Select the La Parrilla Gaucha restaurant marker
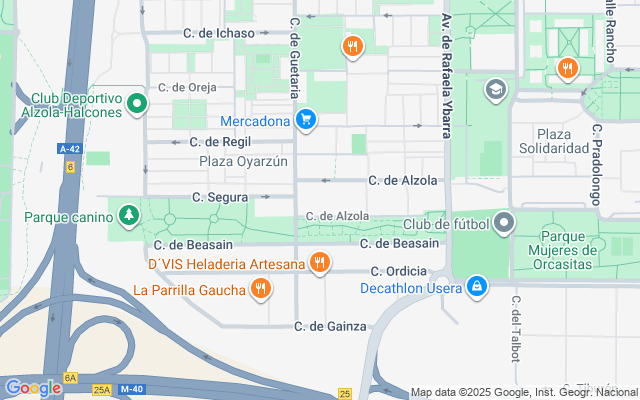The image size is (640, 400). [x=260, y=289]
